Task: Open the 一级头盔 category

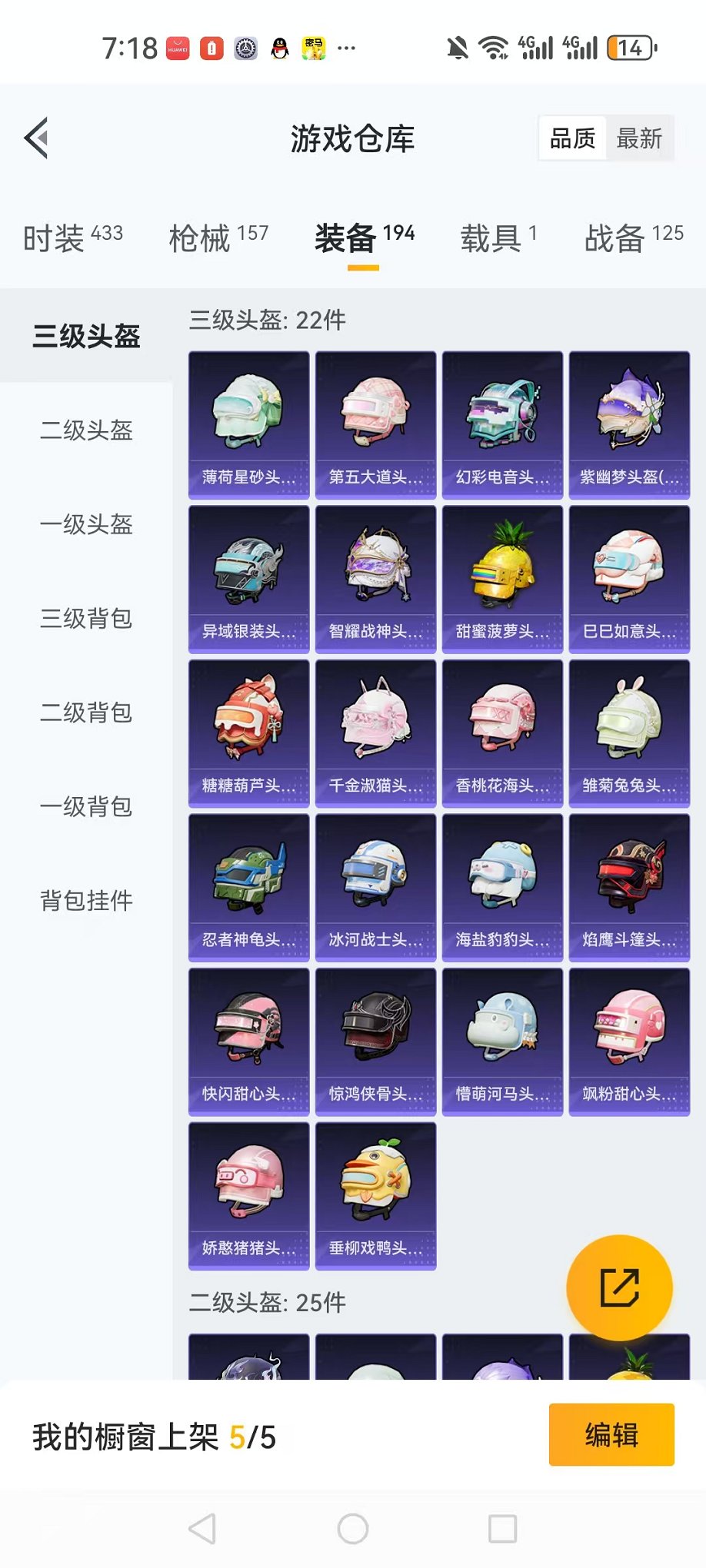Action: (86, 524)
